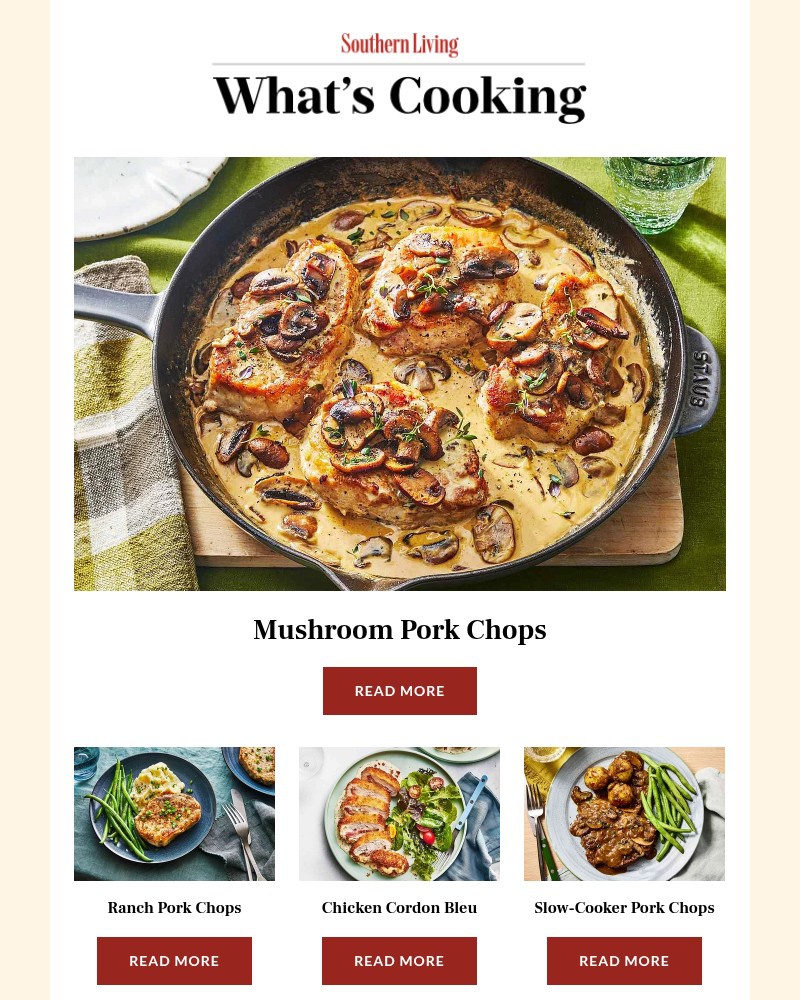The height and width of the screenshot is (1000, 800).
Task: Click the Mushroom Pork Chops heading
Action: coord(400,629)
